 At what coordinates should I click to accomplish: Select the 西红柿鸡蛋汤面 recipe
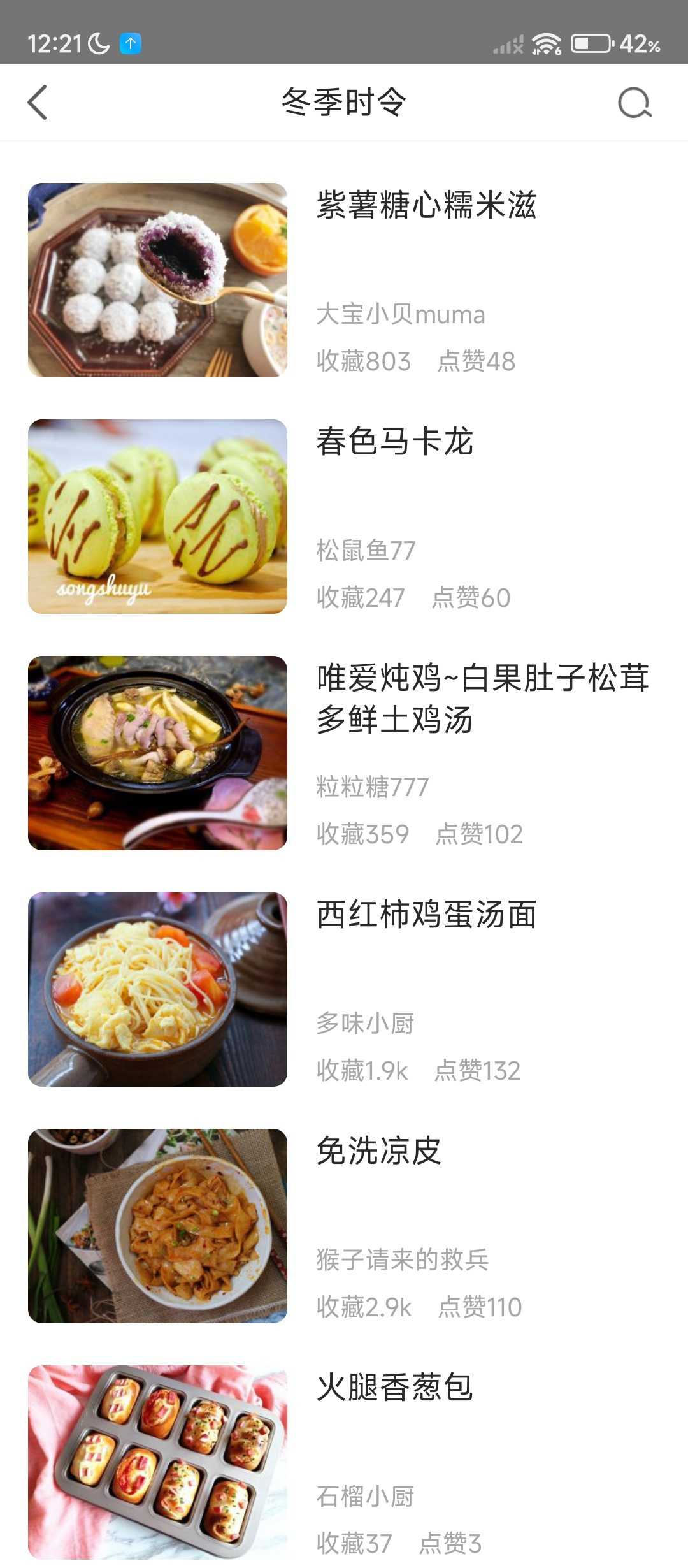coord(426,915)
